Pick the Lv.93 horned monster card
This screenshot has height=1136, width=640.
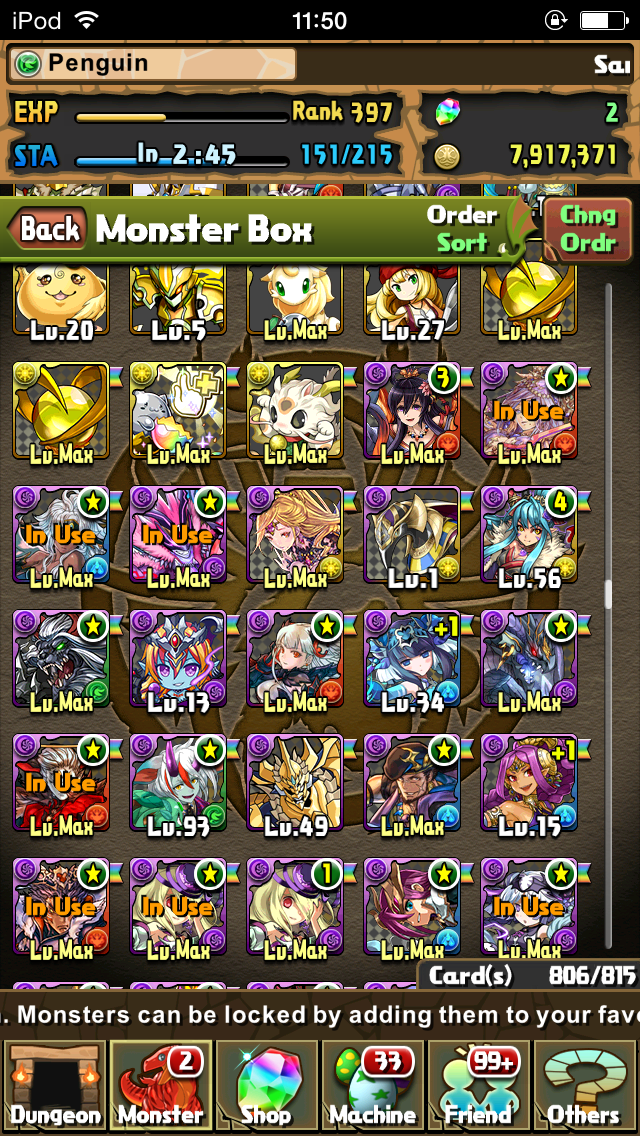coord(178,782)
